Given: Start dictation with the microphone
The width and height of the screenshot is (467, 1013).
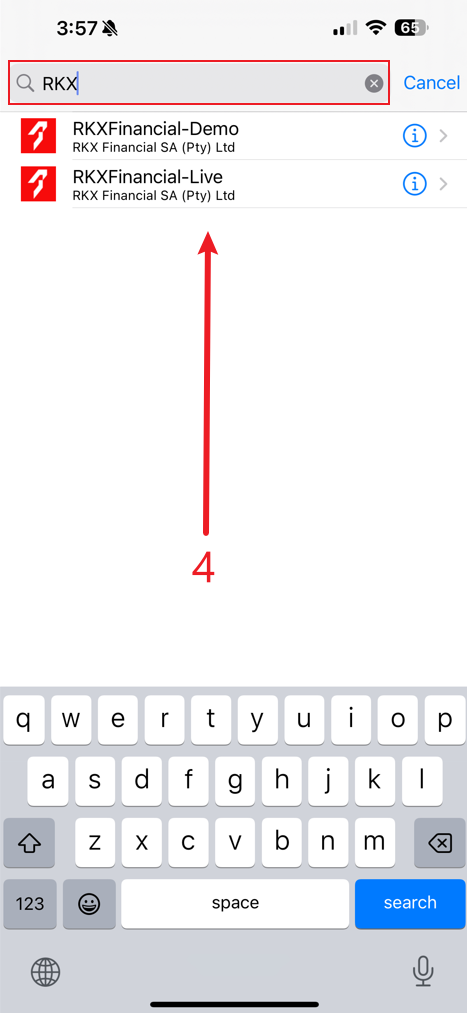Looking at the screenshot, I should 422,971.
